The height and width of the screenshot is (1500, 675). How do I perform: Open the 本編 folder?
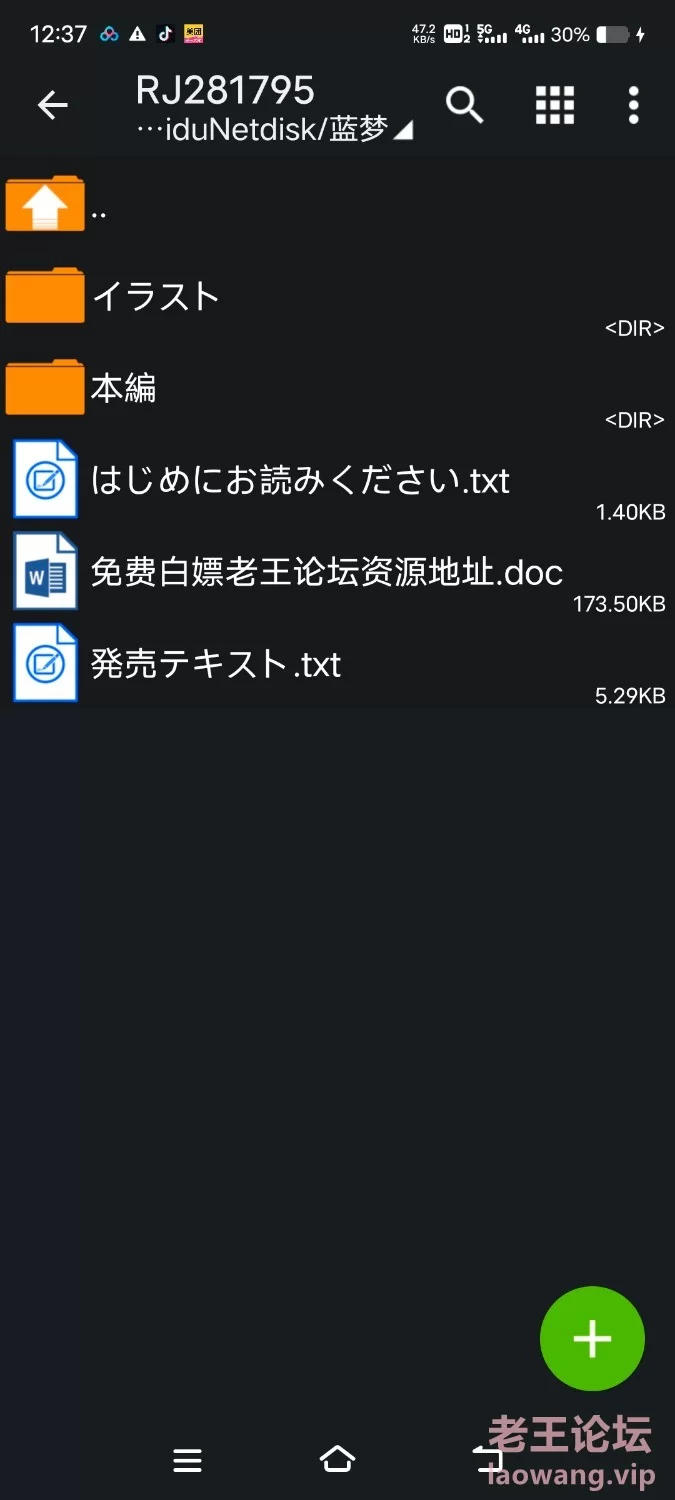pos(337,388)
